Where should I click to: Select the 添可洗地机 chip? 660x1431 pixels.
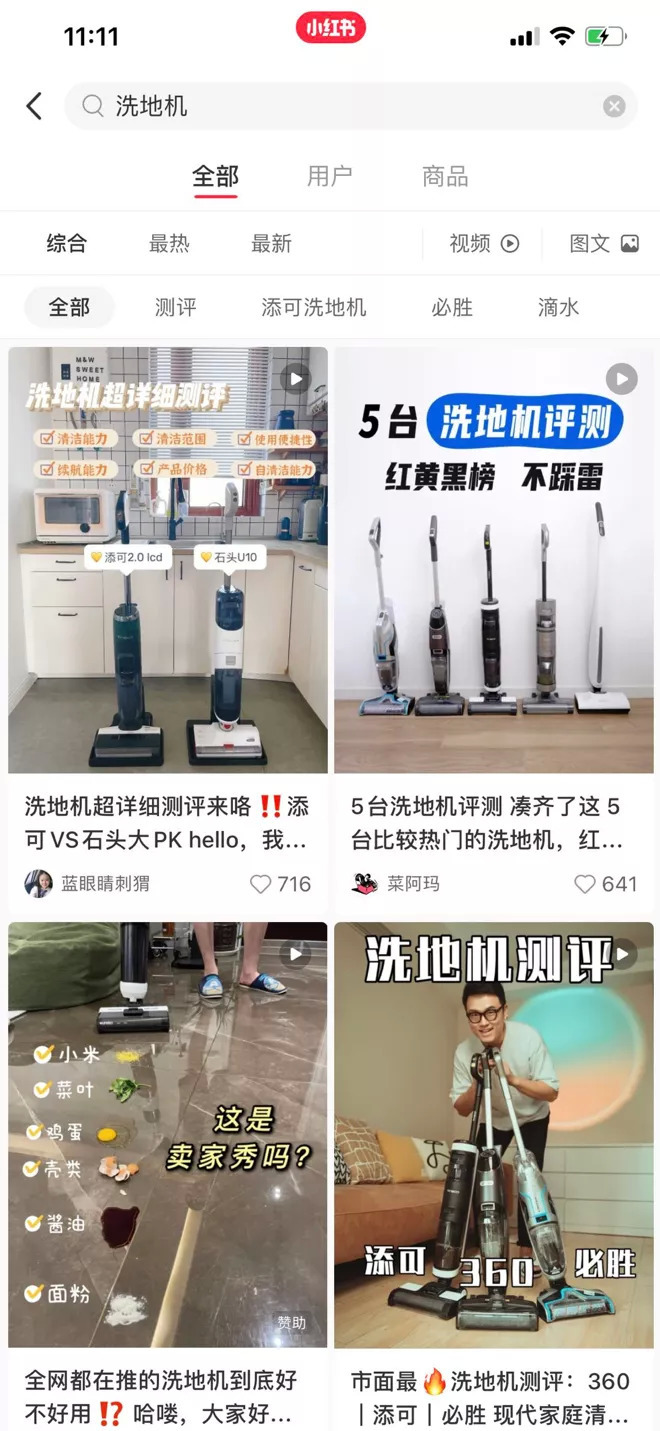coord(314,307)
